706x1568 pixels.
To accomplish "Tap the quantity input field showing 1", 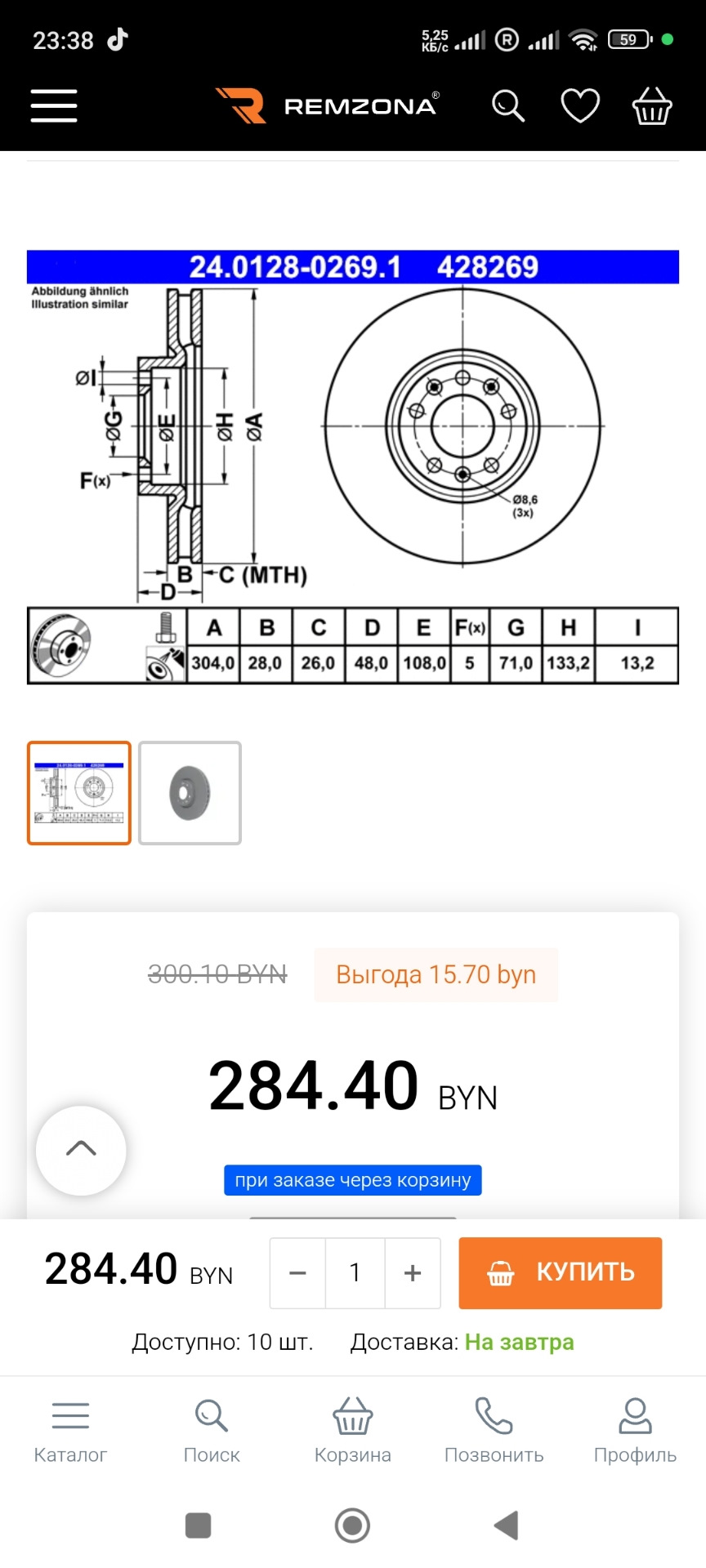I will (x=354, y=1272).
